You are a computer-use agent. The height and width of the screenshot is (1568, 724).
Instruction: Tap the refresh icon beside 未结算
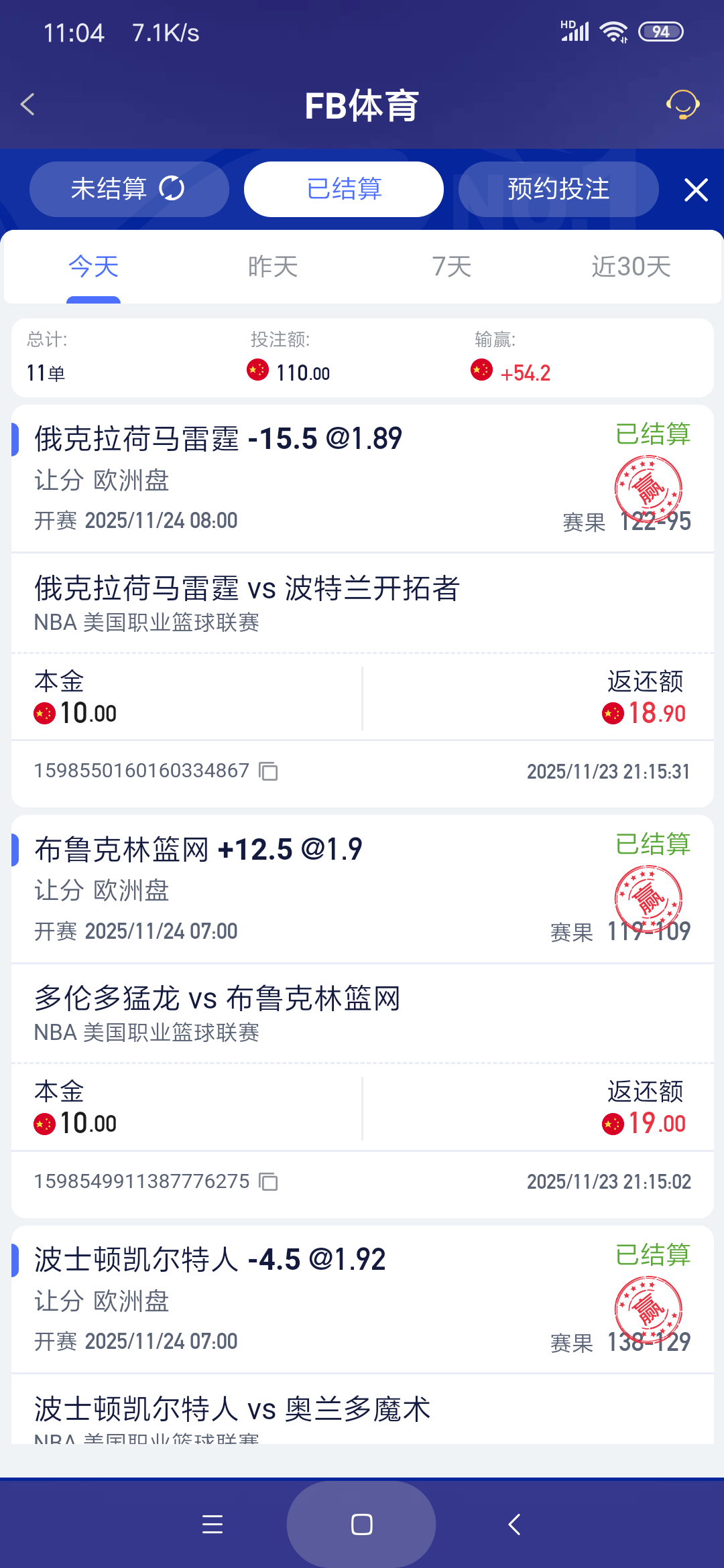coord(173,188)
